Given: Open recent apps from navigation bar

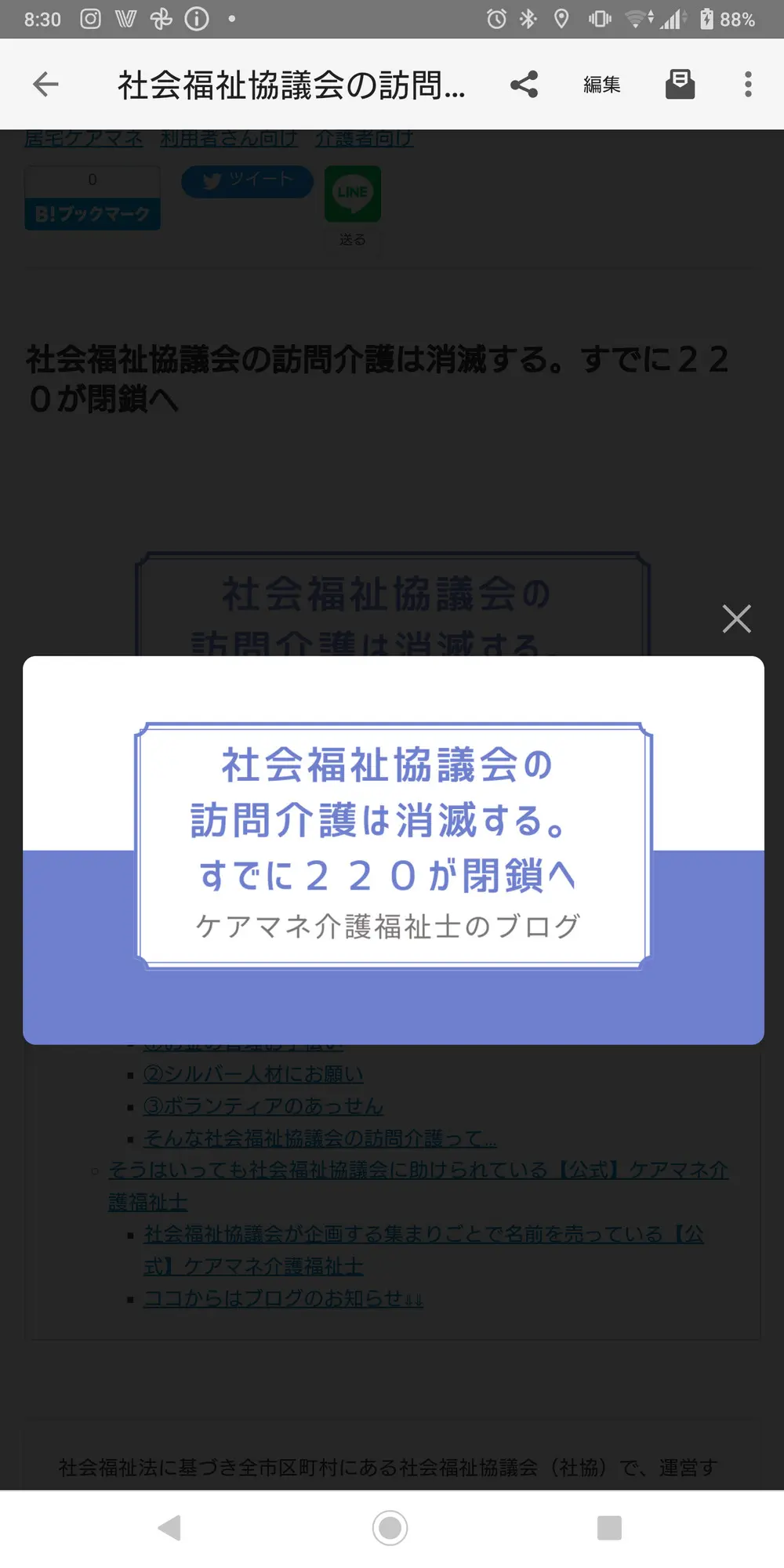Looking at the screenshot, I should 609,1527.
